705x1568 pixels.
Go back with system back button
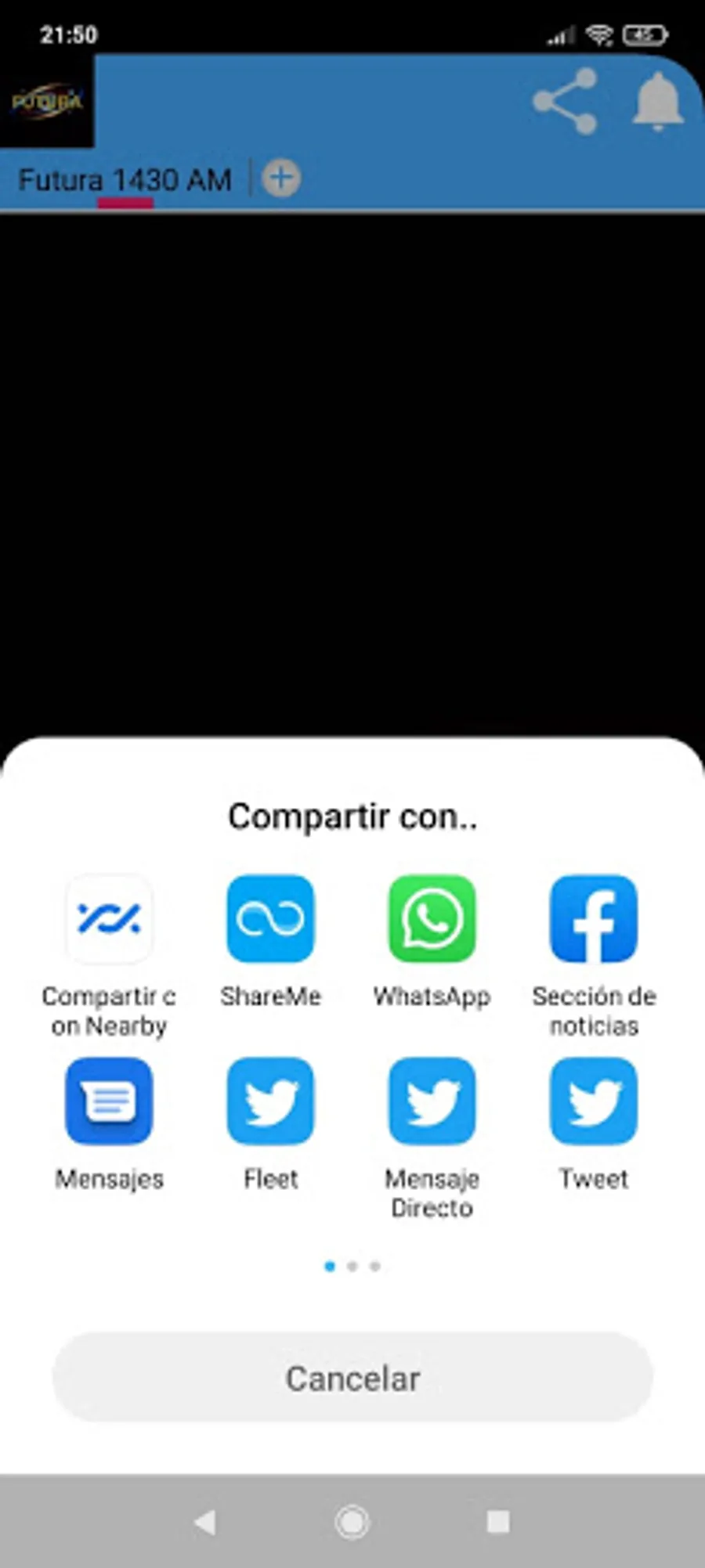[205, 1522]
